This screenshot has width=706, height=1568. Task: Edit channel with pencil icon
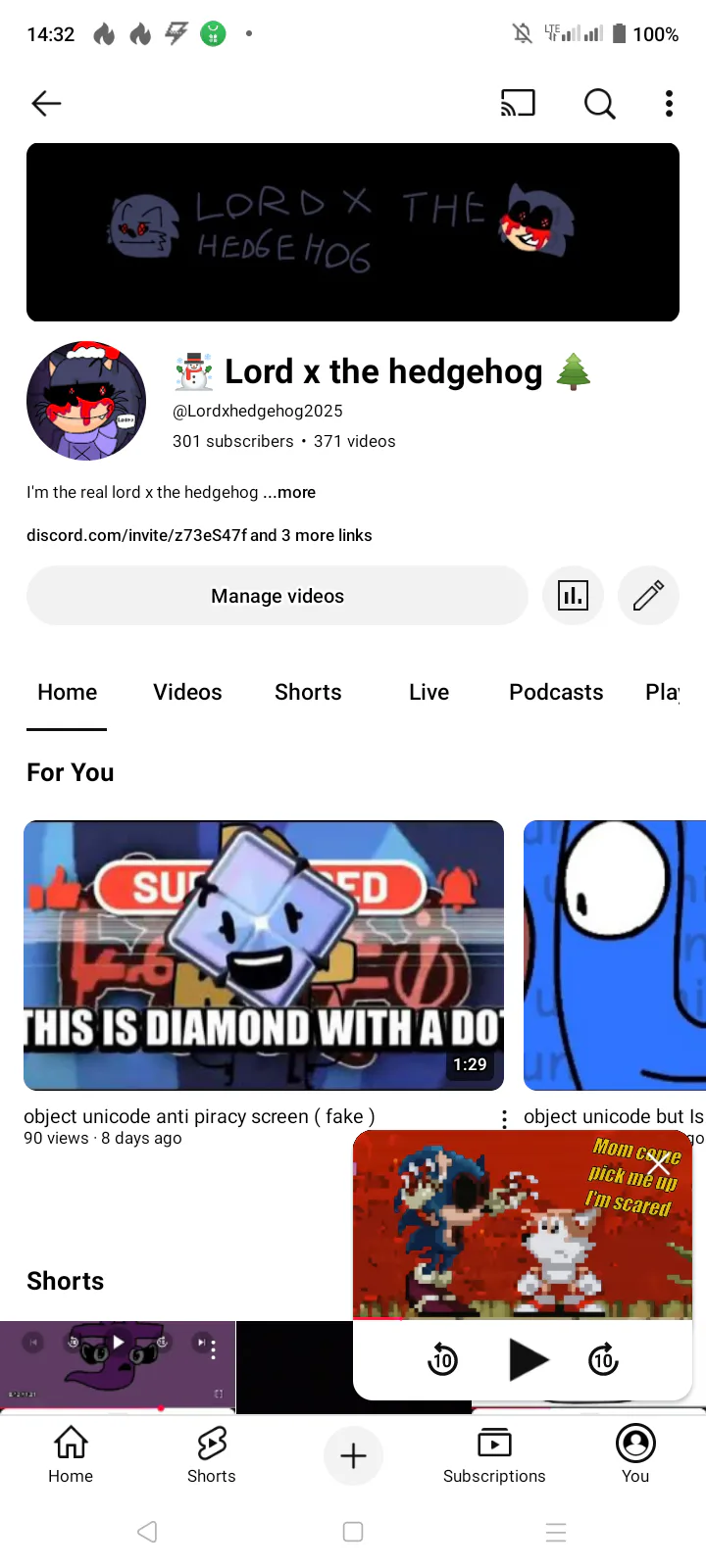[648, 595]
